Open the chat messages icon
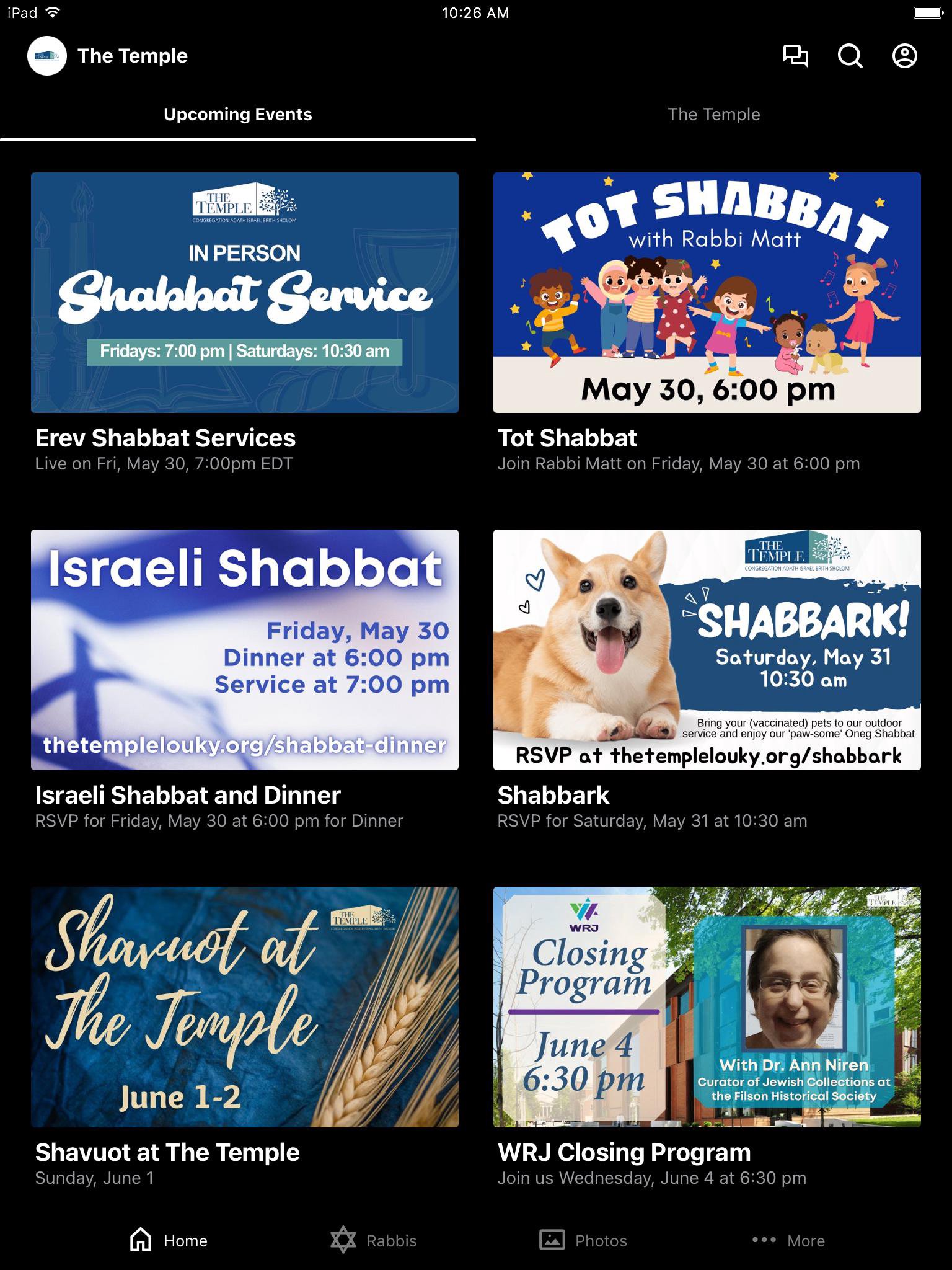 pyautogui.click(x=796, y=56)
